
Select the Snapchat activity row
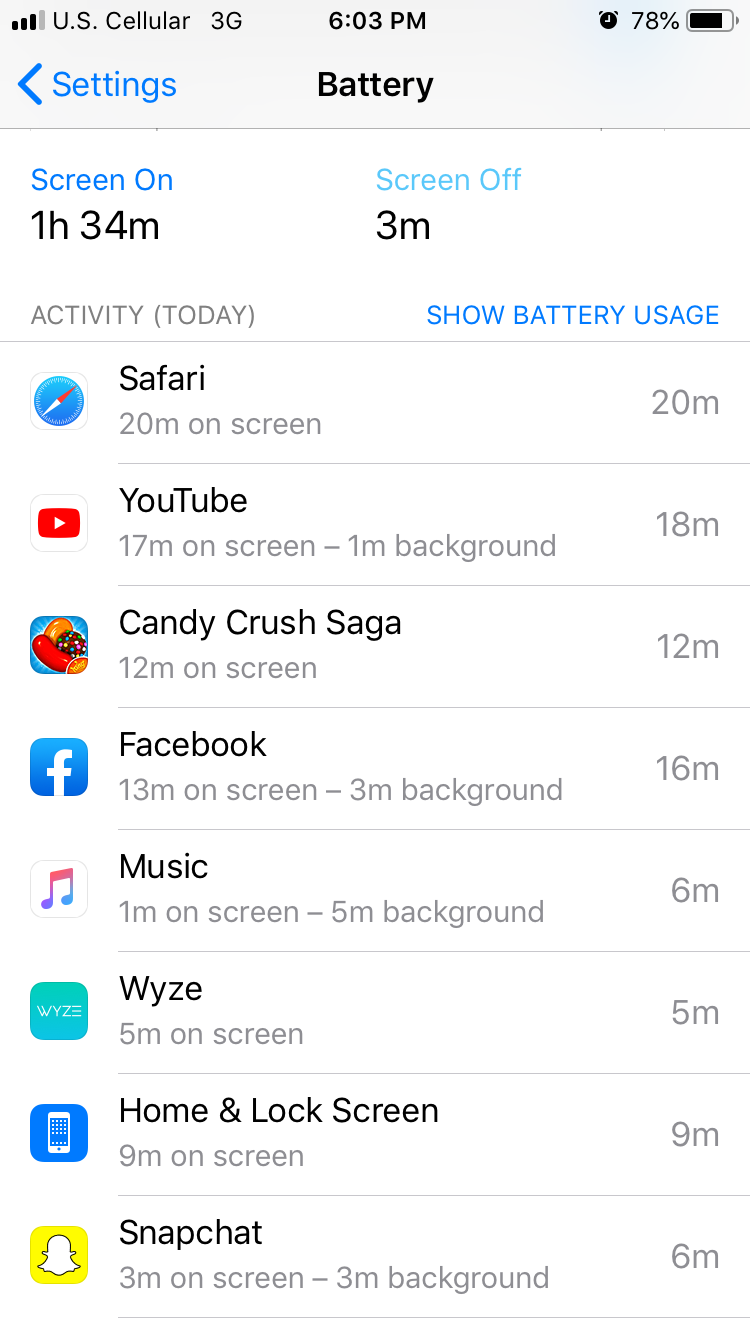tap(375, 1256)
